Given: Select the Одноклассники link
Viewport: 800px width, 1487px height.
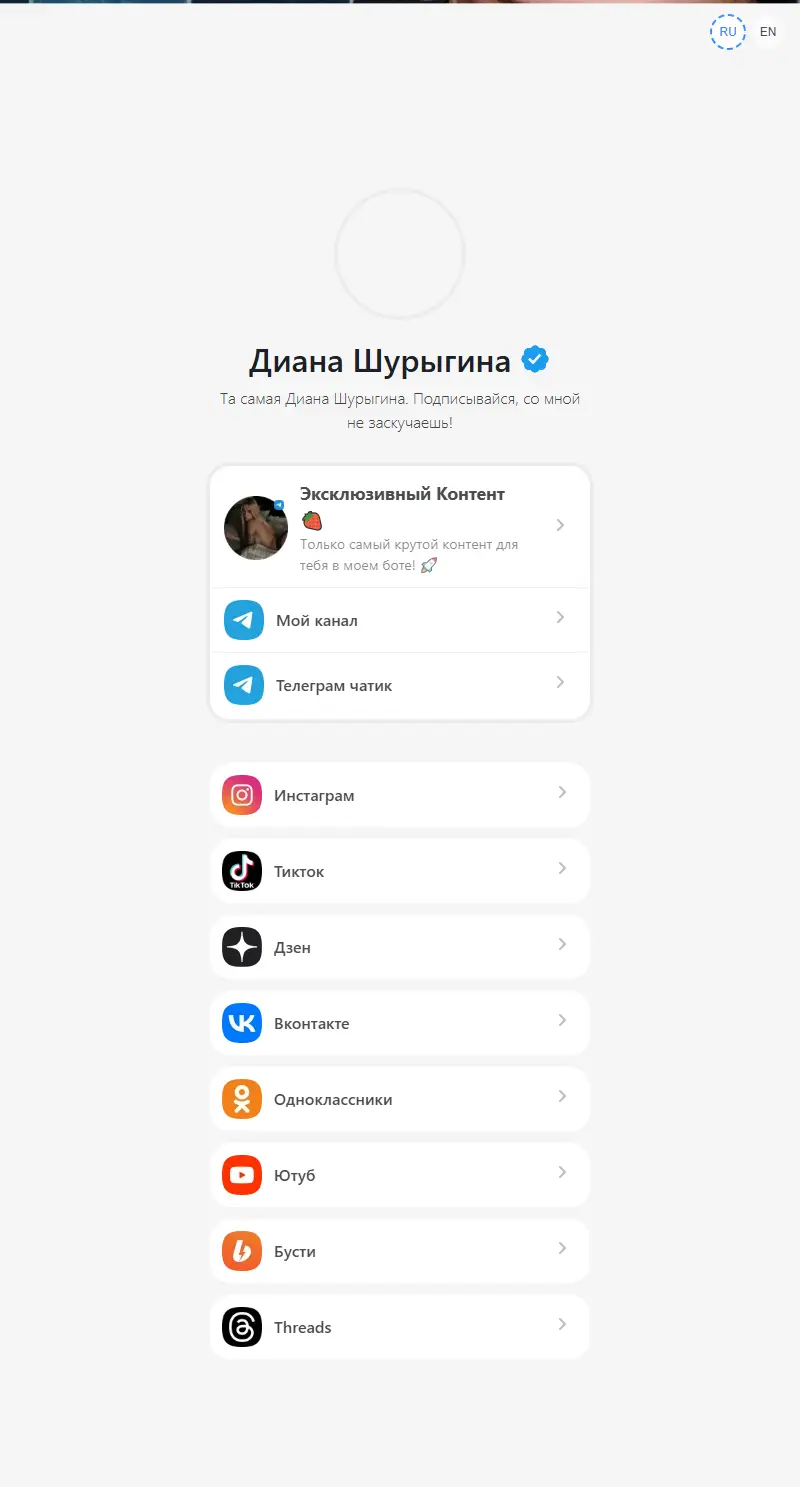Looking at the screenshot, I should pos(400,1099).
